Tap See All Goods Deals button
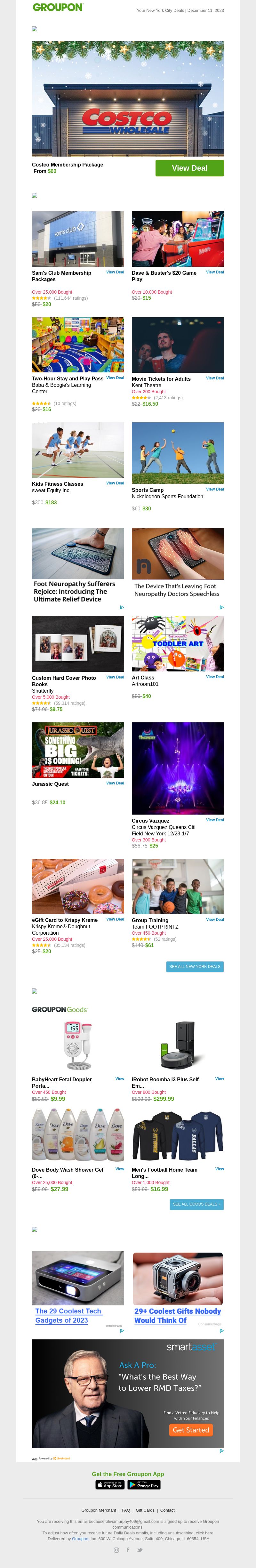 [196, 1204]
